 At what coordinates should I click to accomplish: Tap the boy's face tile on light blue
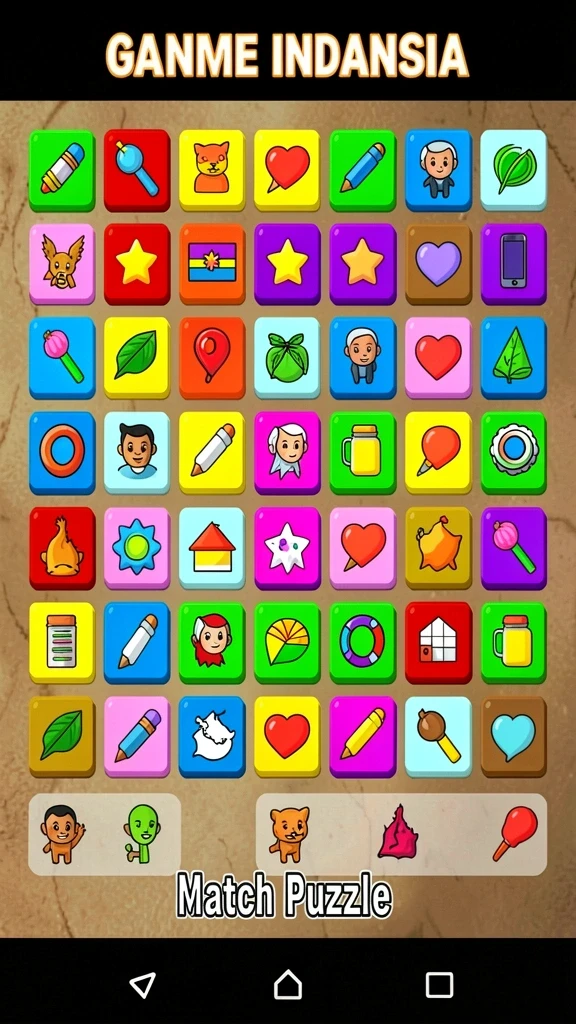136,452
